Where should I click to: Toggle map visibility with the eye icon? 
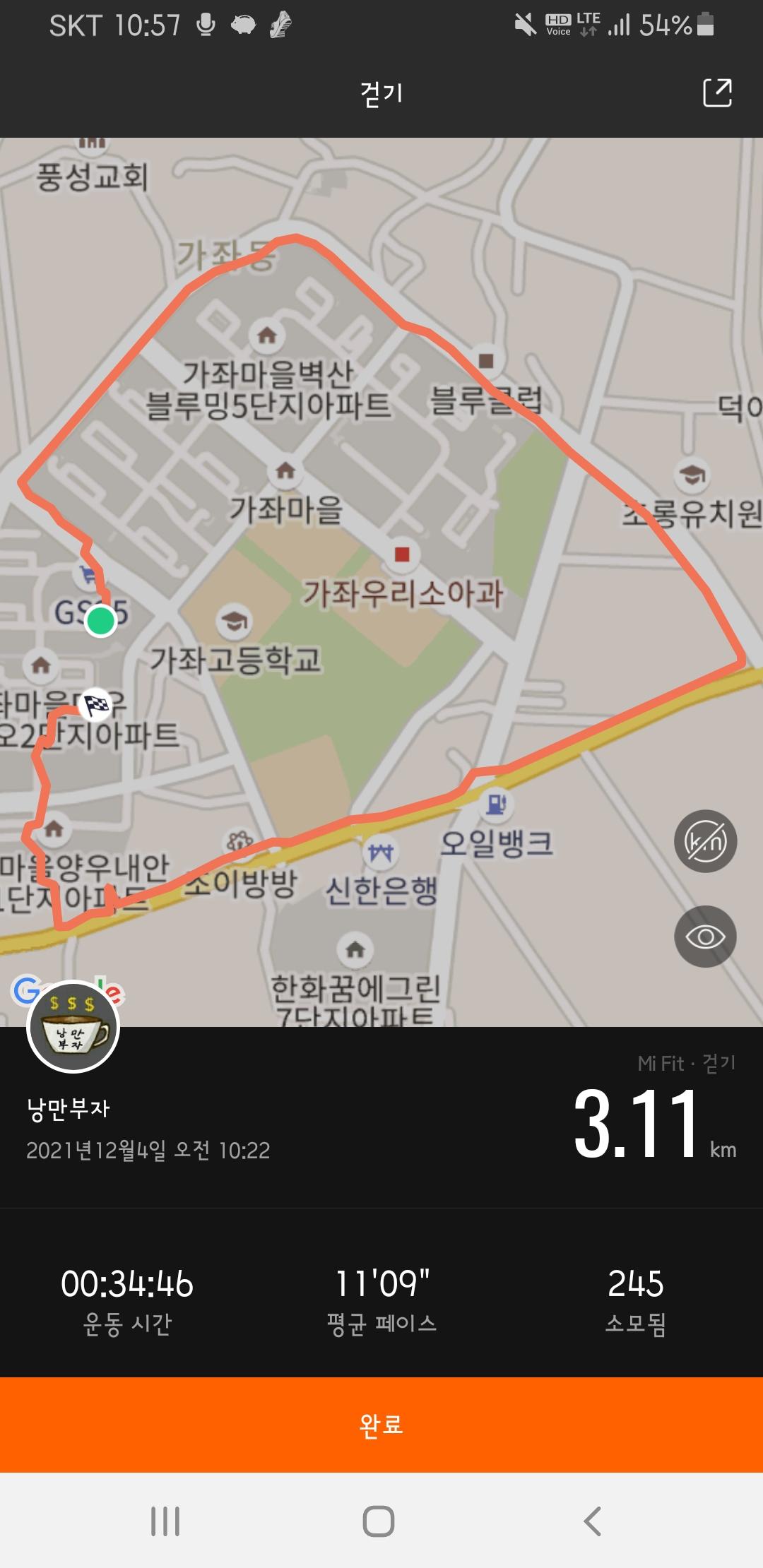pos(705,937)
